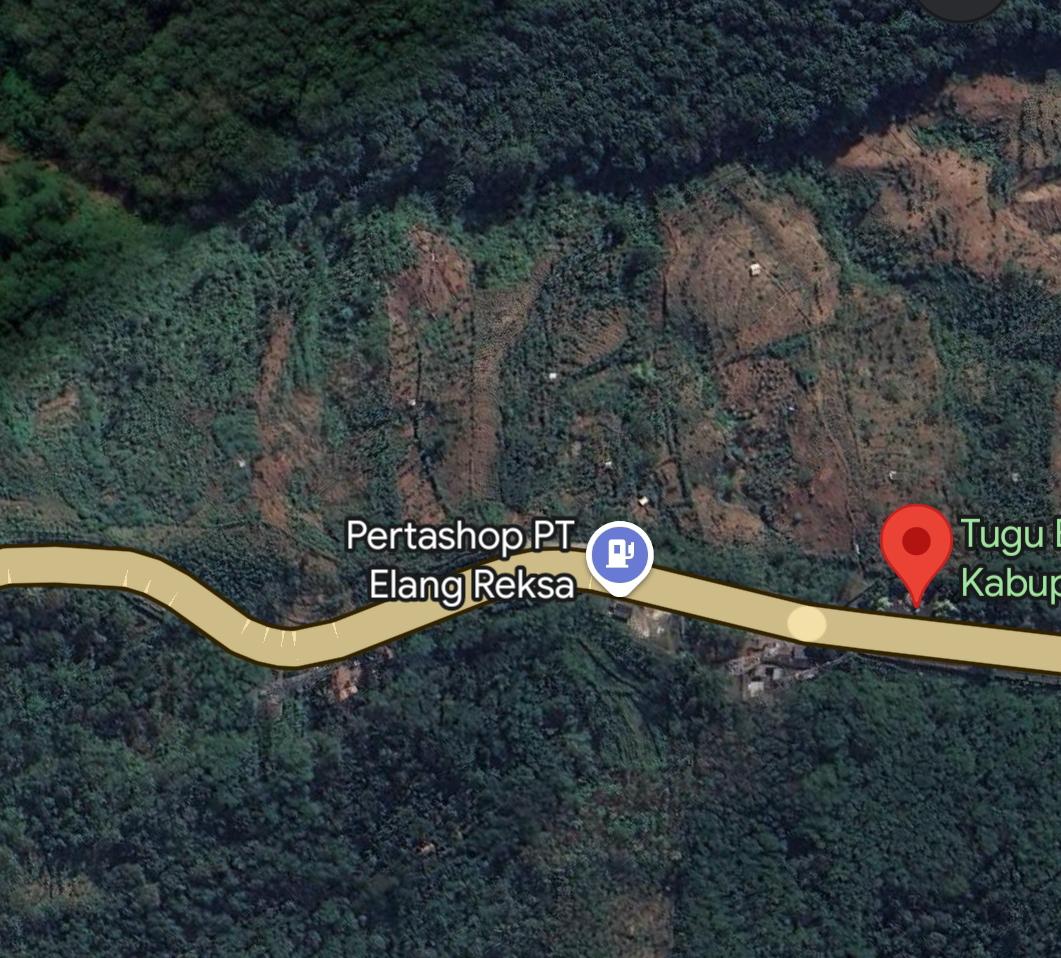The height and width of the screenshot is (958, 1061).
Task: Open the Pertashop PT Elang Reksa fuel marker
Action: point(620,554)
